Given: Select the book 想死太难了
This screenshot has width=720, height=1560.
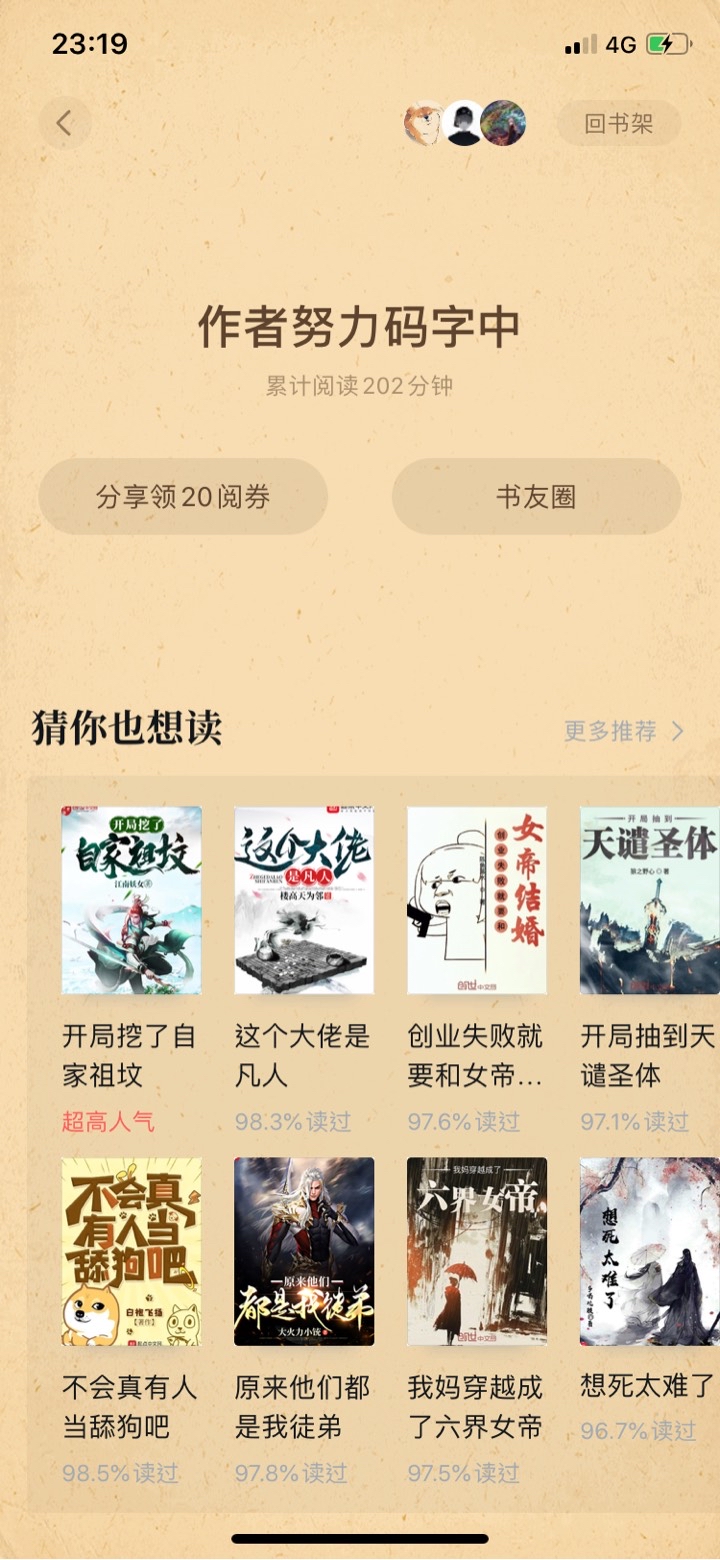Looking at the screenshot, I should pyautogui.click(x=650, y=1251).
